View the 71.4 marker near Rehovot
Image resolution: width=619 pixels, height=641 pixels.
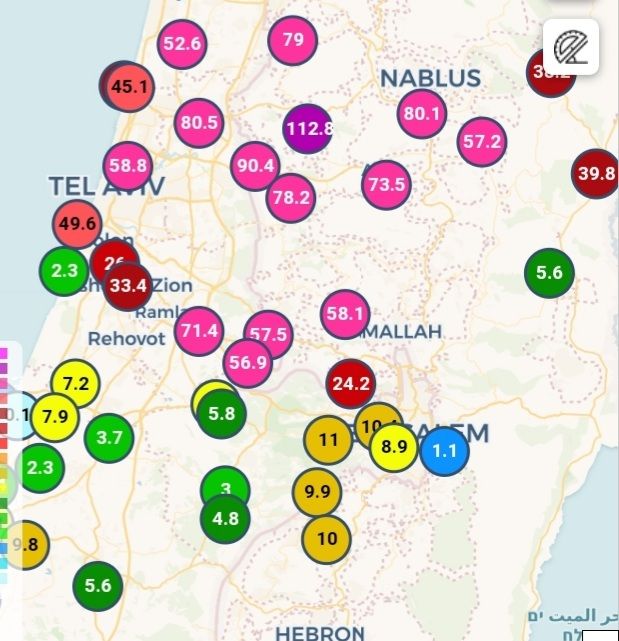[x=199, y=331]
